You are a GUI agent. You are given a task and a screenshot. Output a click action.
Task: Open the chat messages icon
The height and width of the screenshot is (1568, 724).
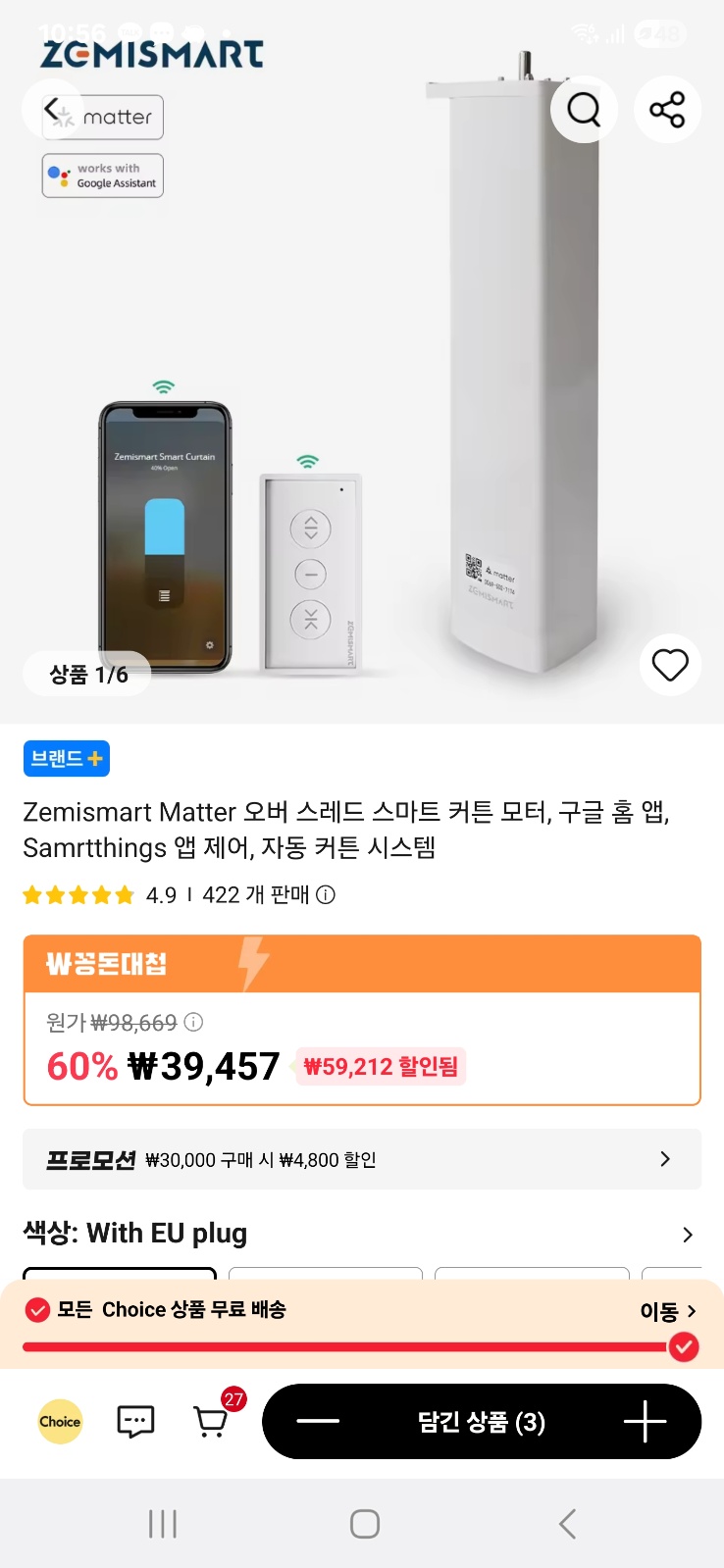click(134, 1421)
